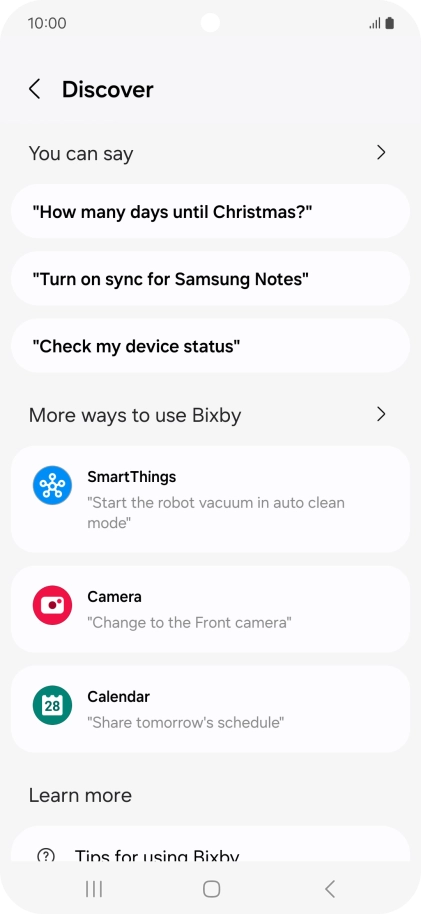Show recent apps
The height and width of the screenshot is (914, 421).
94,889
